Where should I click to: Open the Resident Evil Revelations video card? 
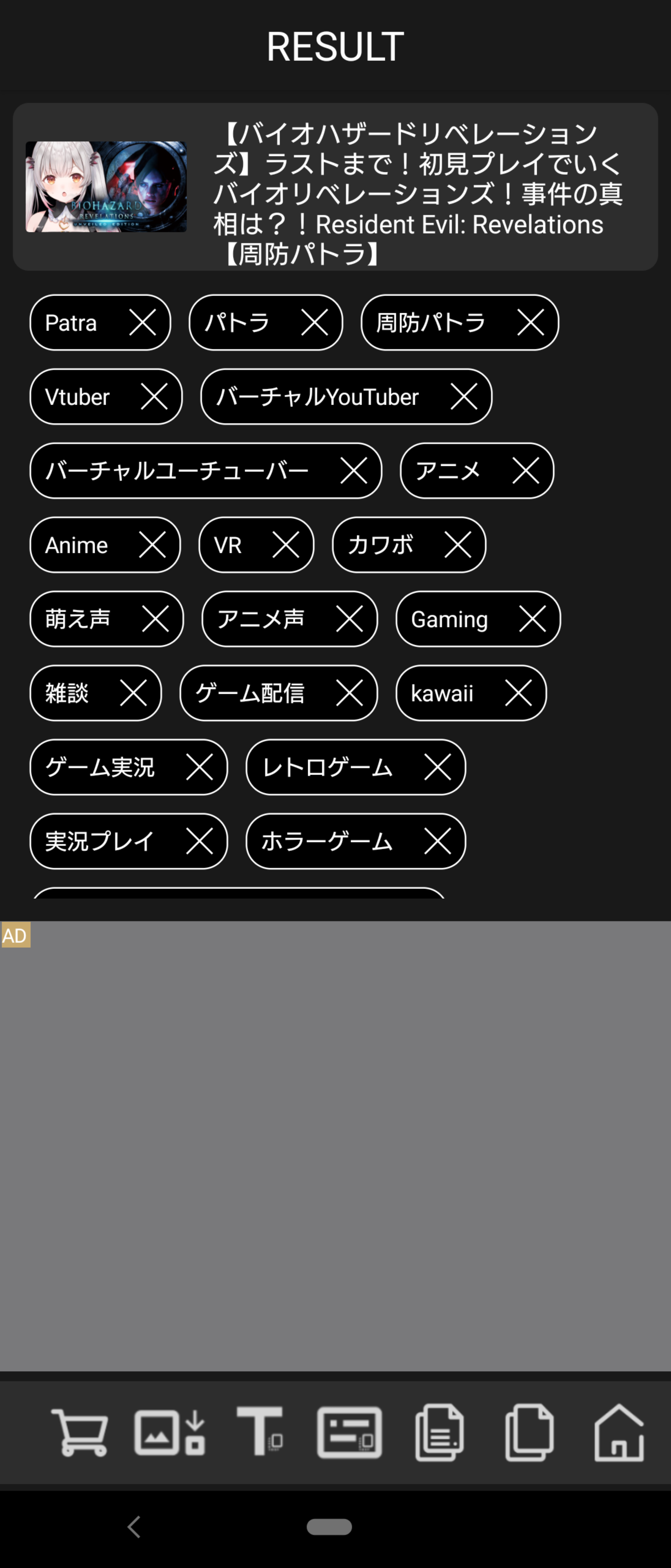click(335, 187)
